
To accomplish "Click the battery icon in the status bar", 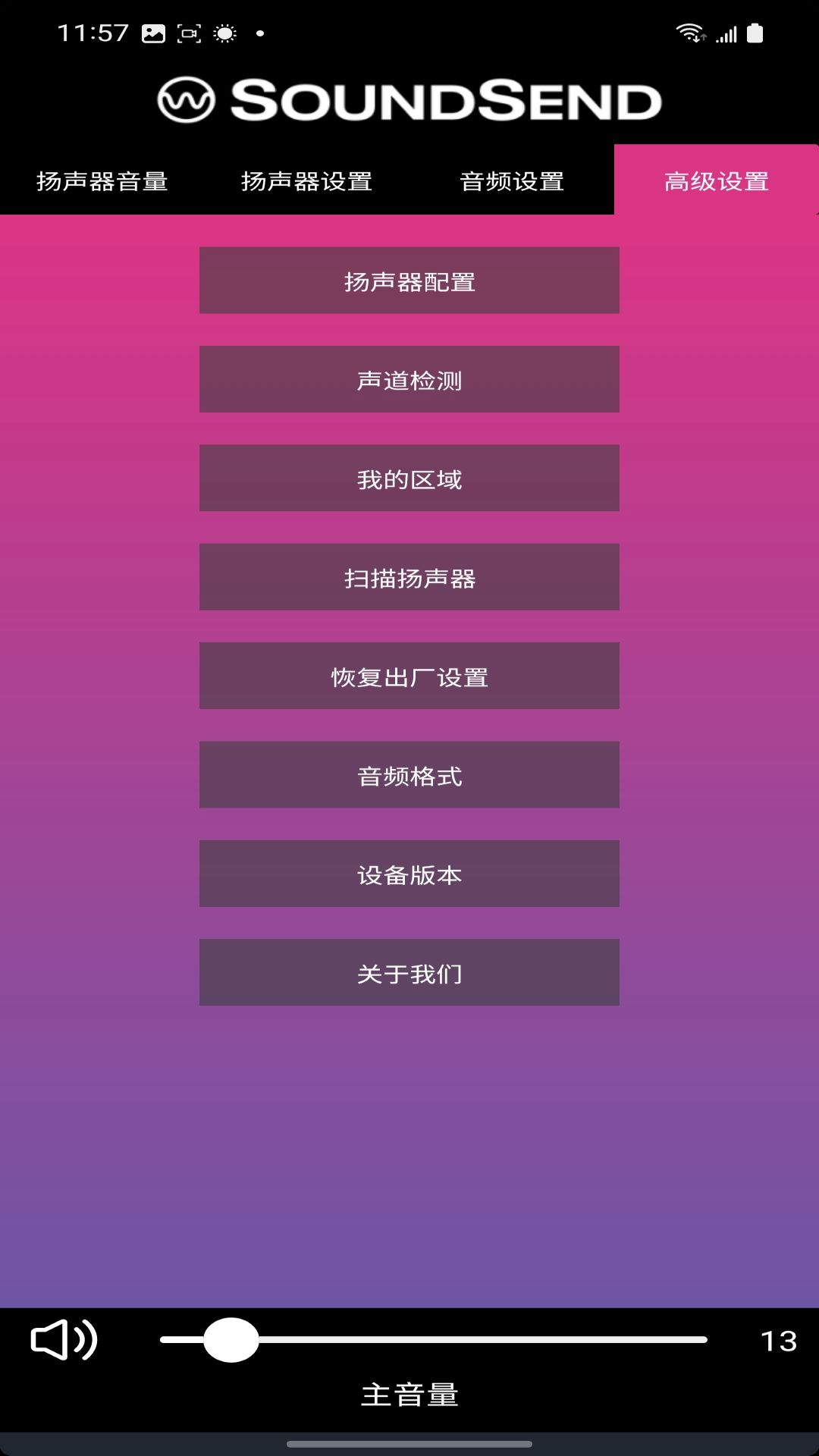I will (x=755, y=32).
